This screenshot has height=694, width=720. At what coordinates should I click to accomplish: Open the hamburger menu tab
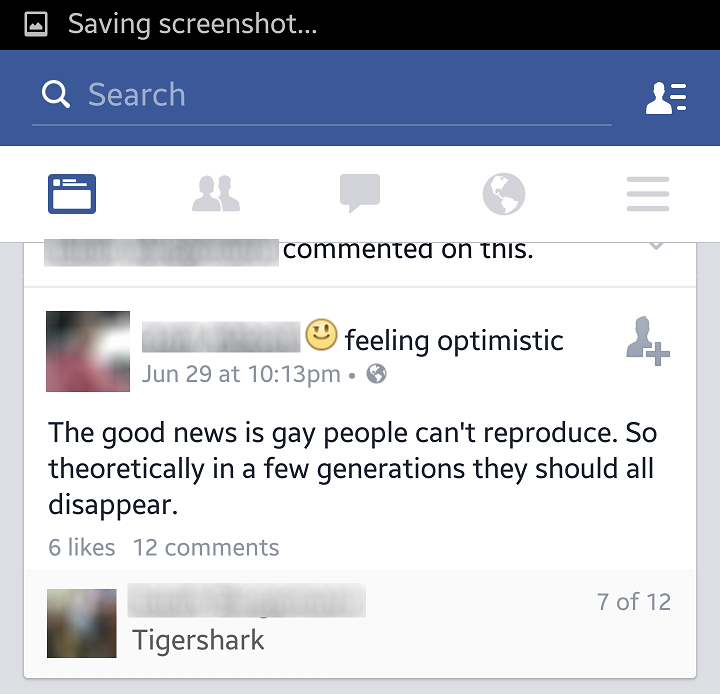pyautogui.click(x=648, y=194)
